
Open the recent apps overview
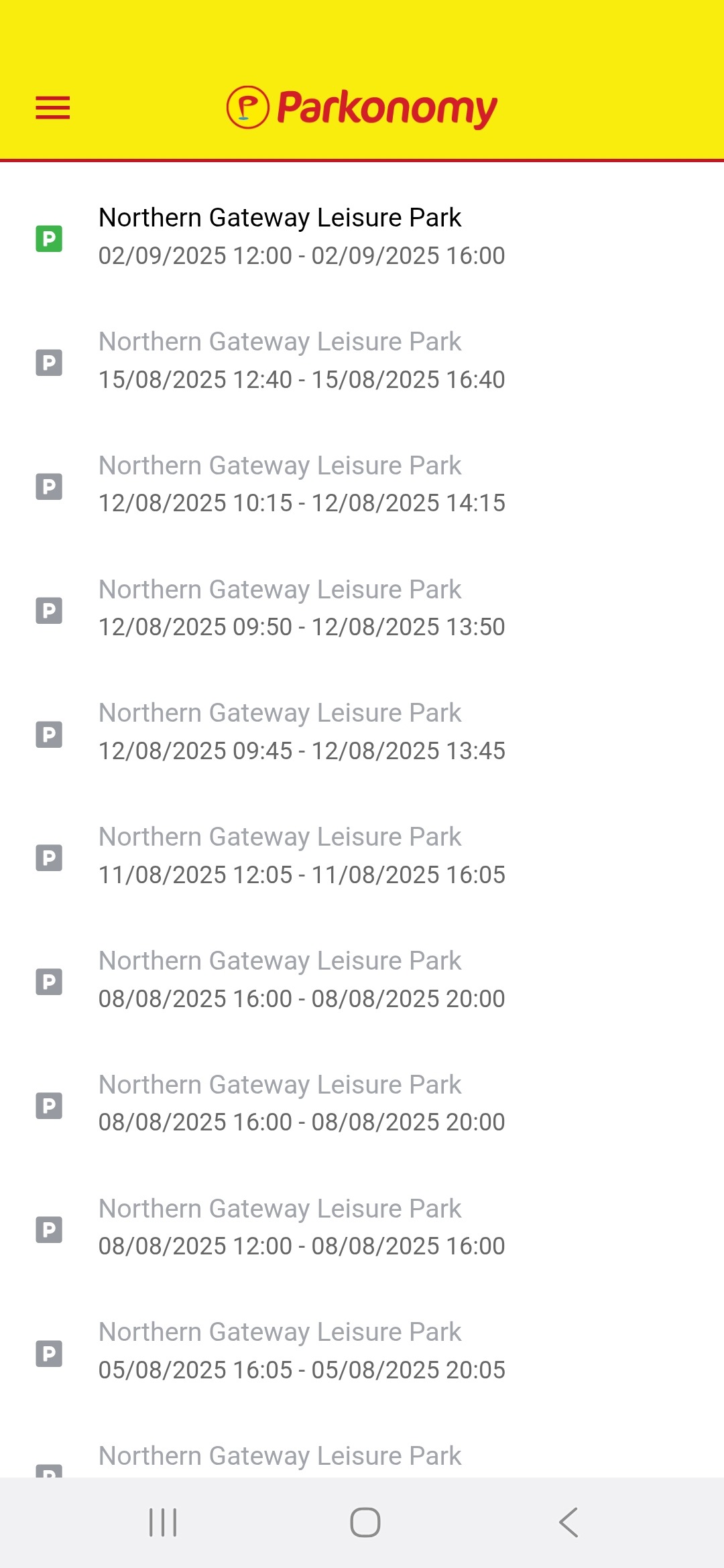pos(163,1522)
